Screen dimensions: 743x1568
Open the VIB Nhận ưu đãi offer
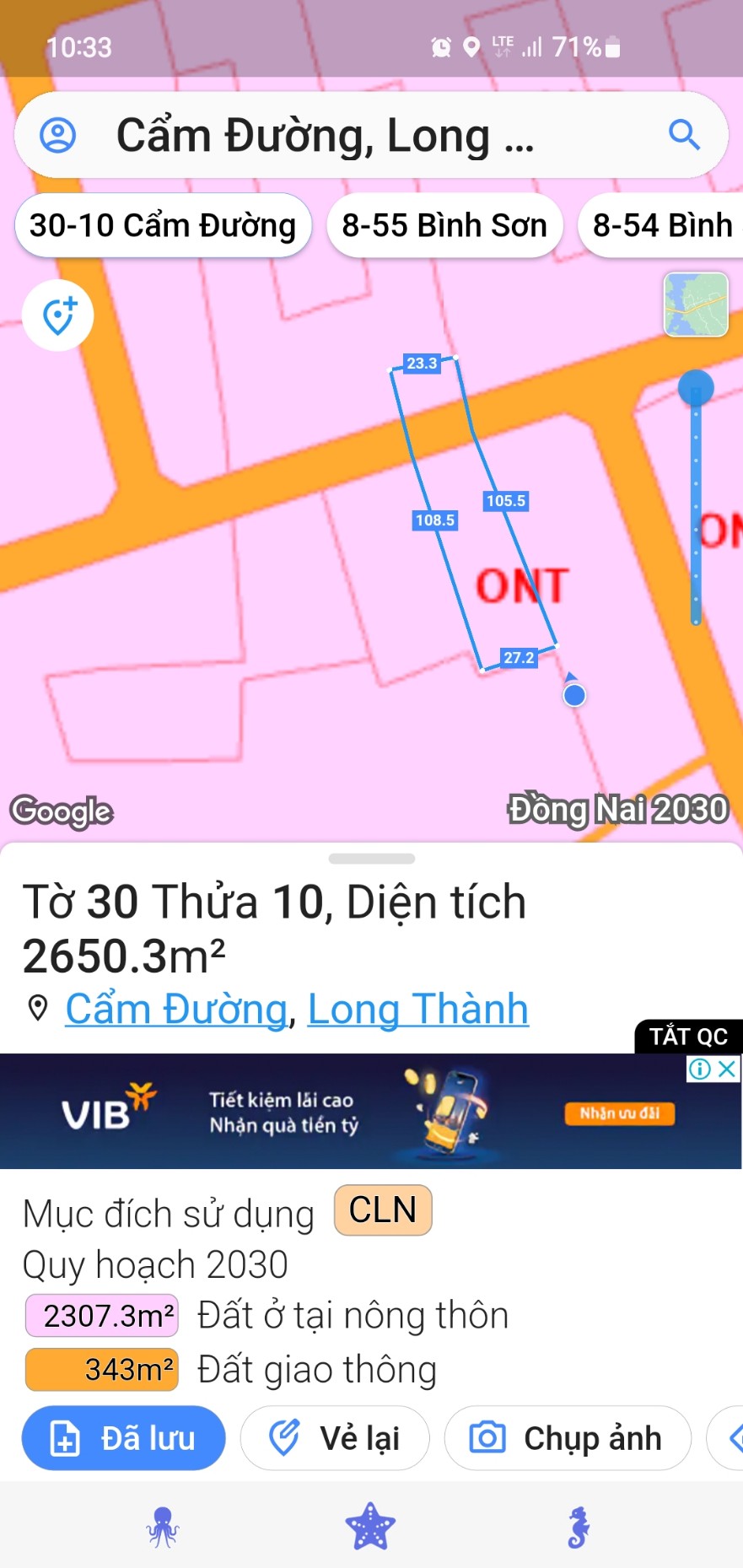(619, 1113)
